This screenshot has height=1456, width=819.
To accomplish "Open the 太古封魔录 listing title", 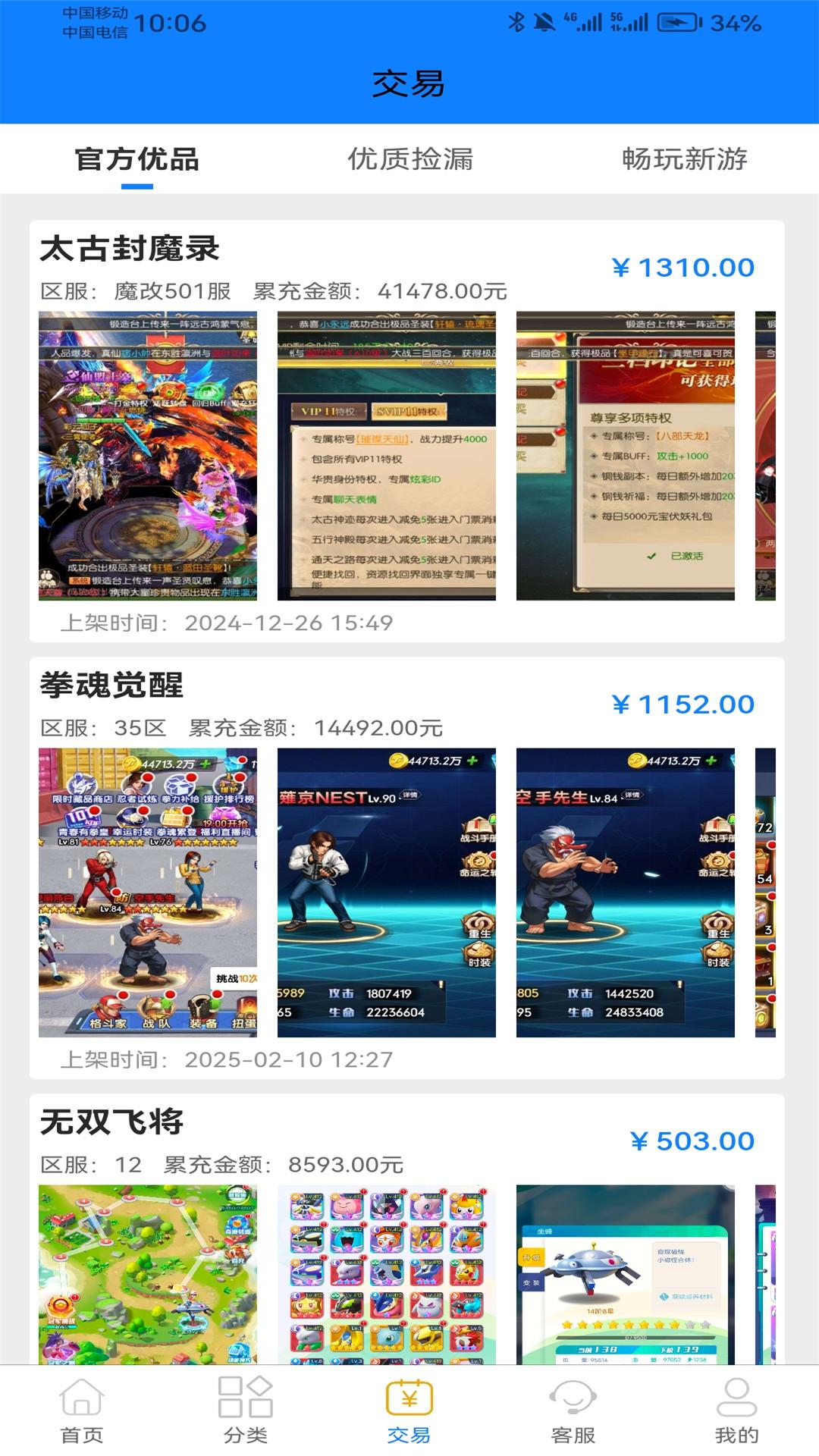I will point(129,248).
